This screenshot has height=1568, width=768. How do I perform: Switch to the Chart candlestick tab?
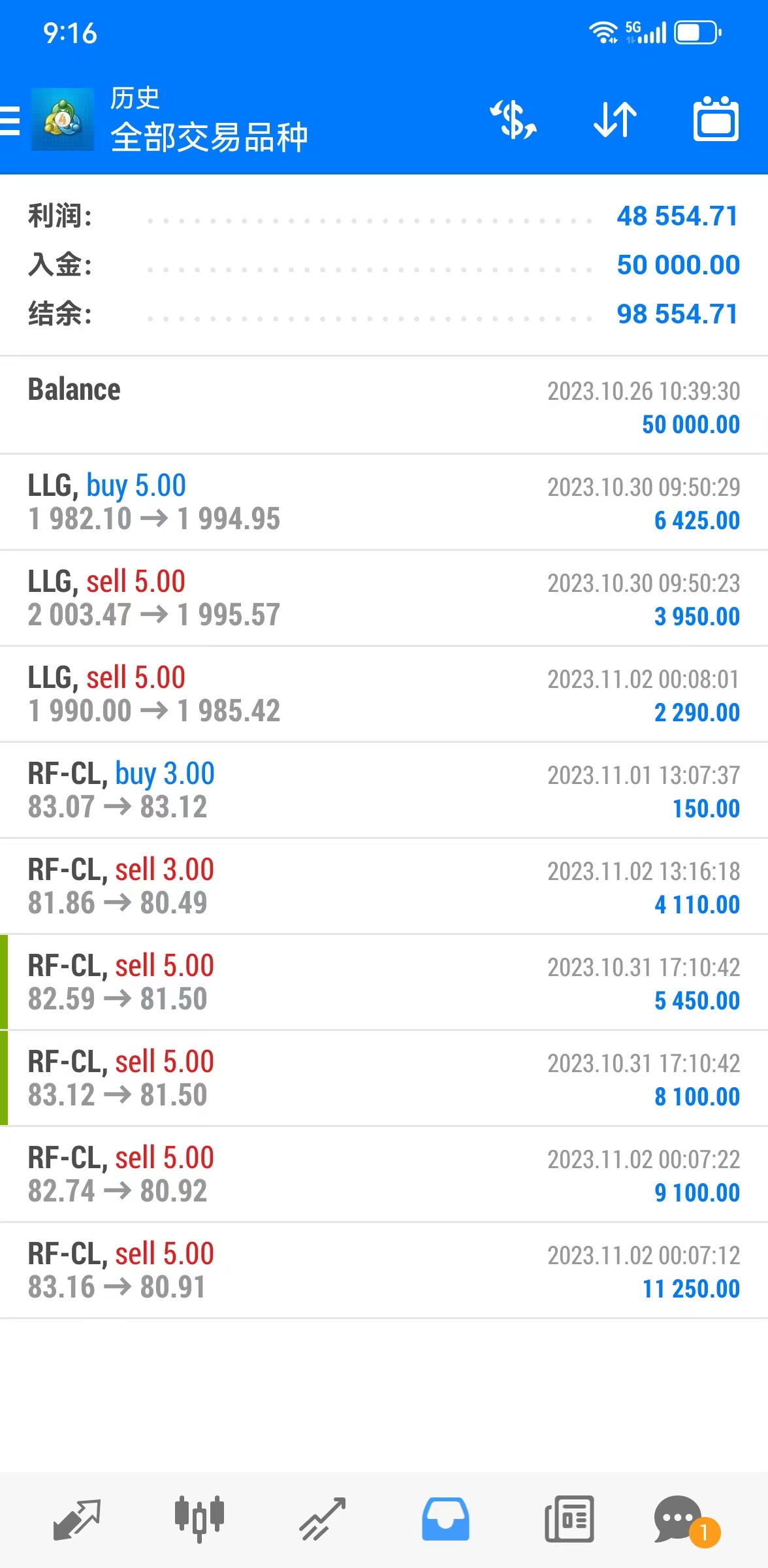point(199,1519)
